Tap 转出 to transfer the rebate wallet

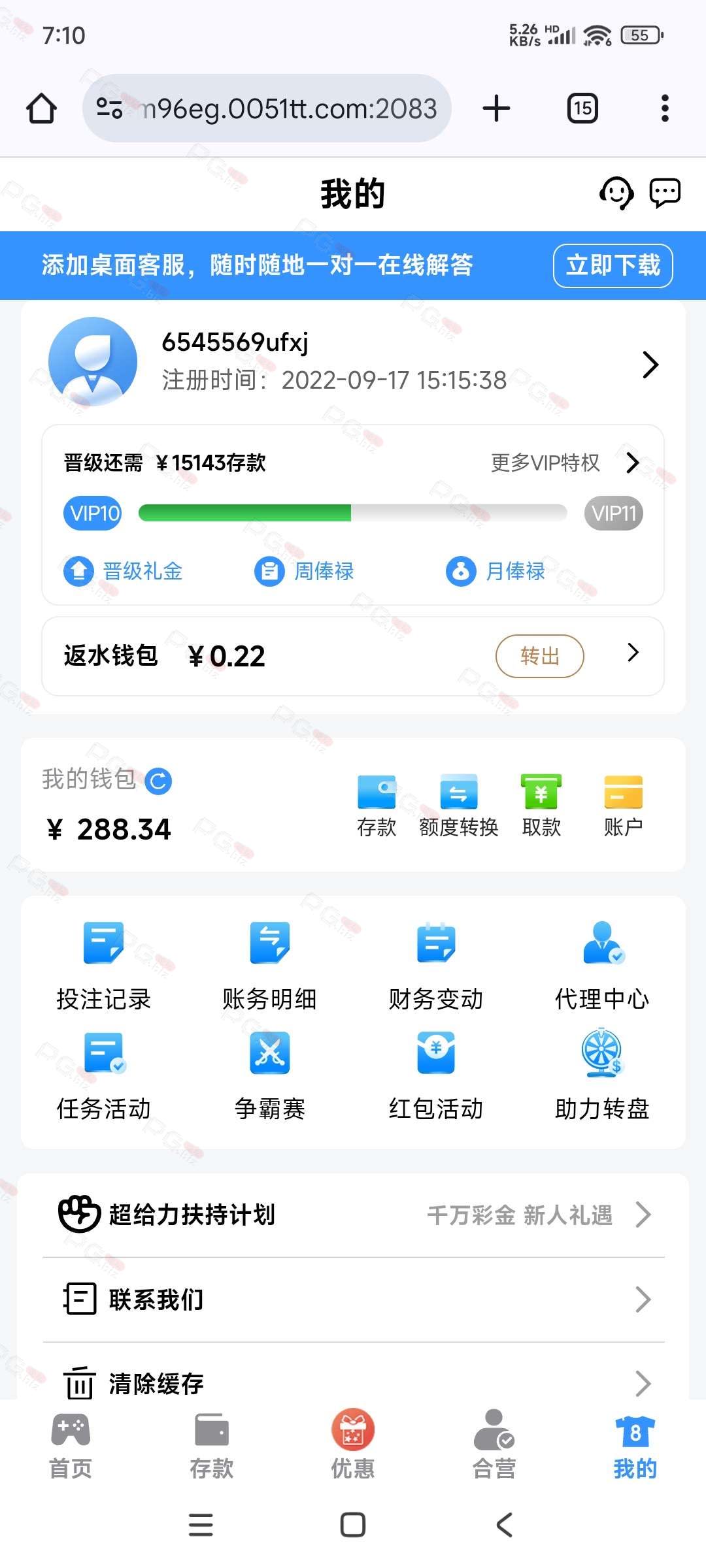click(539, 656)
